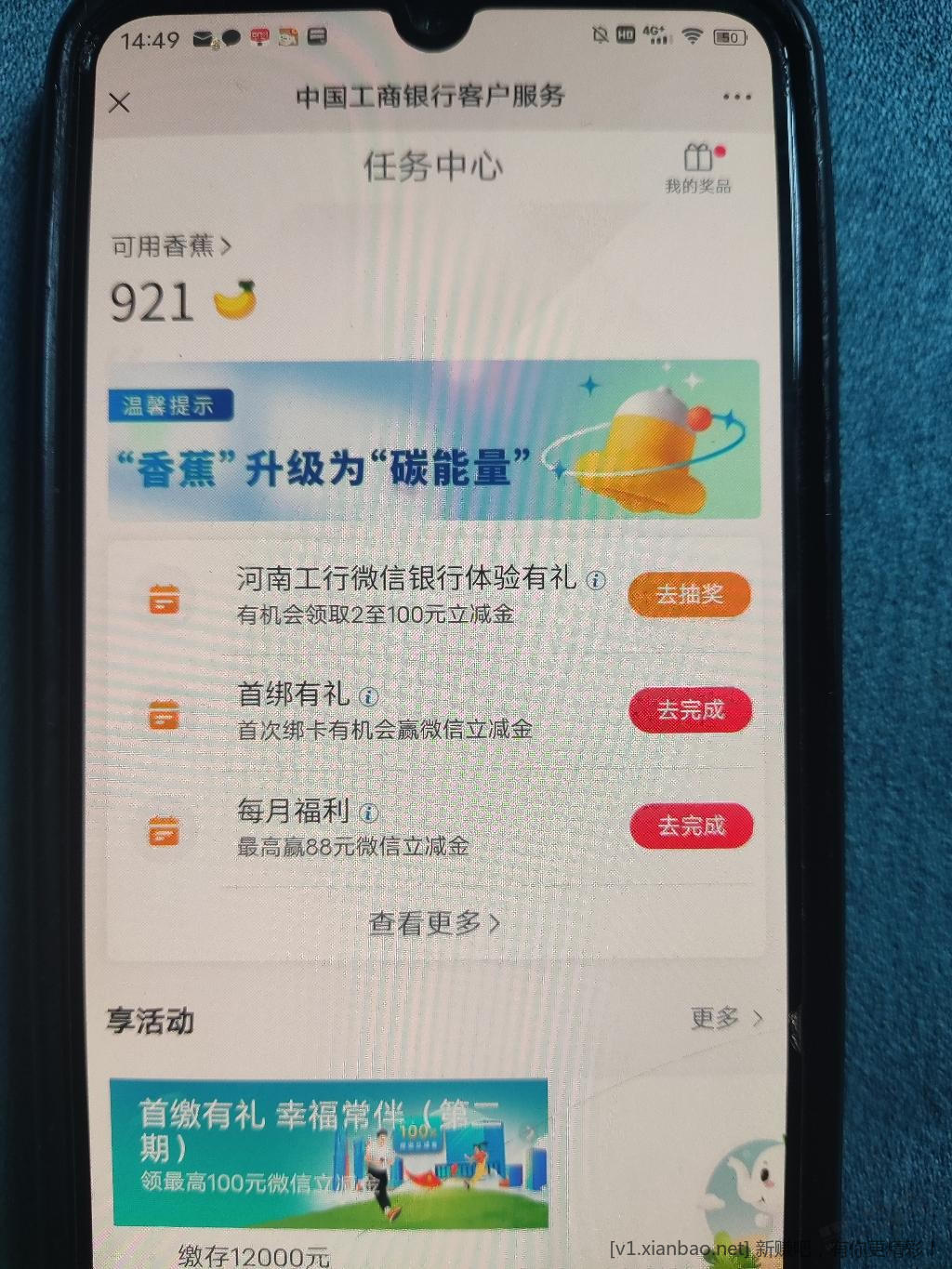Image resolution: width=952 pixels, height=1269 pixels.
Task: Close the ICBC customer service page
Action: [120, 102]
